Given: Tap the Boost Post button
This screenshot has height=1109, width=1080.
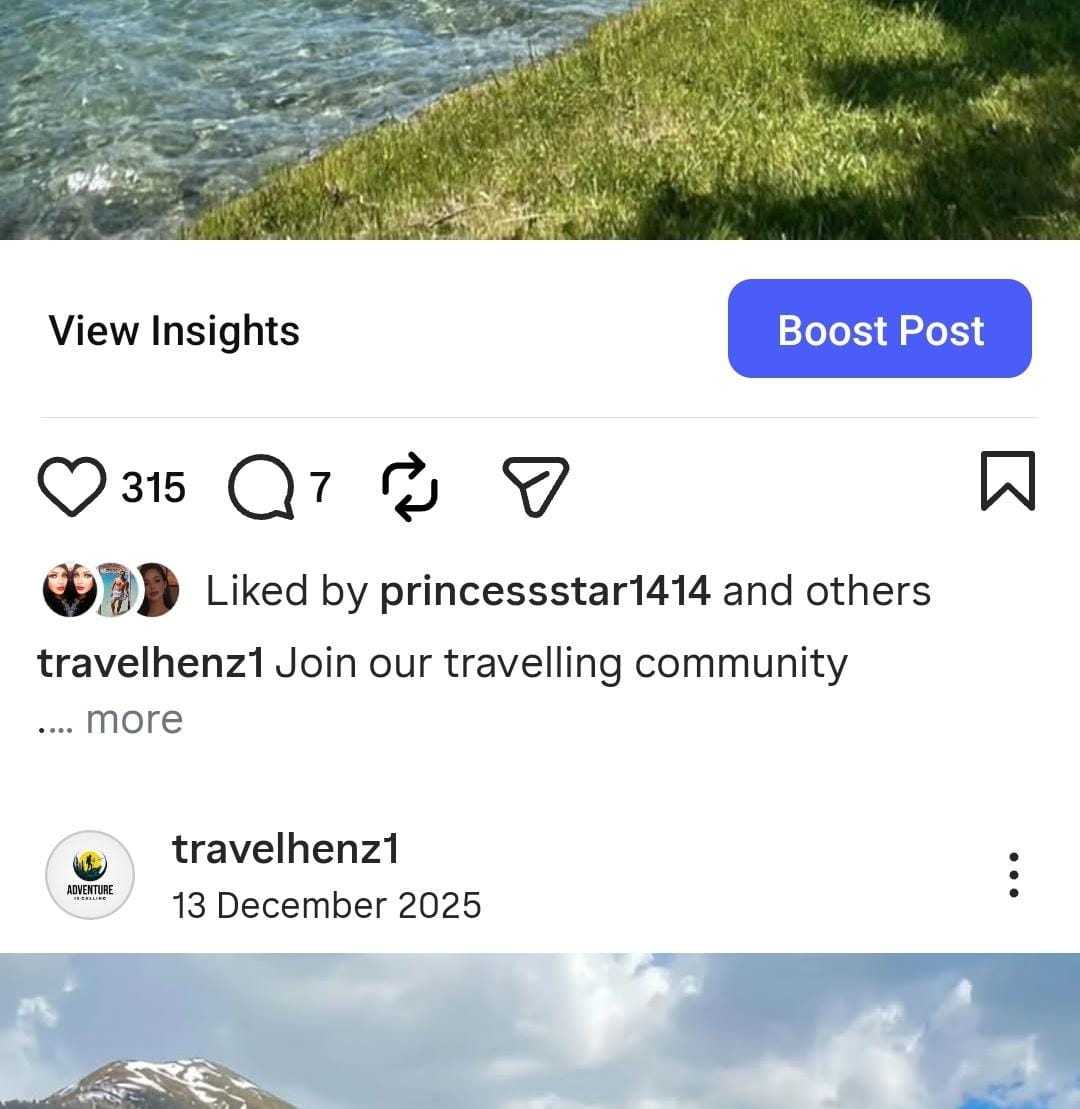Looking at the screenshot, I should tap(879, 329).
